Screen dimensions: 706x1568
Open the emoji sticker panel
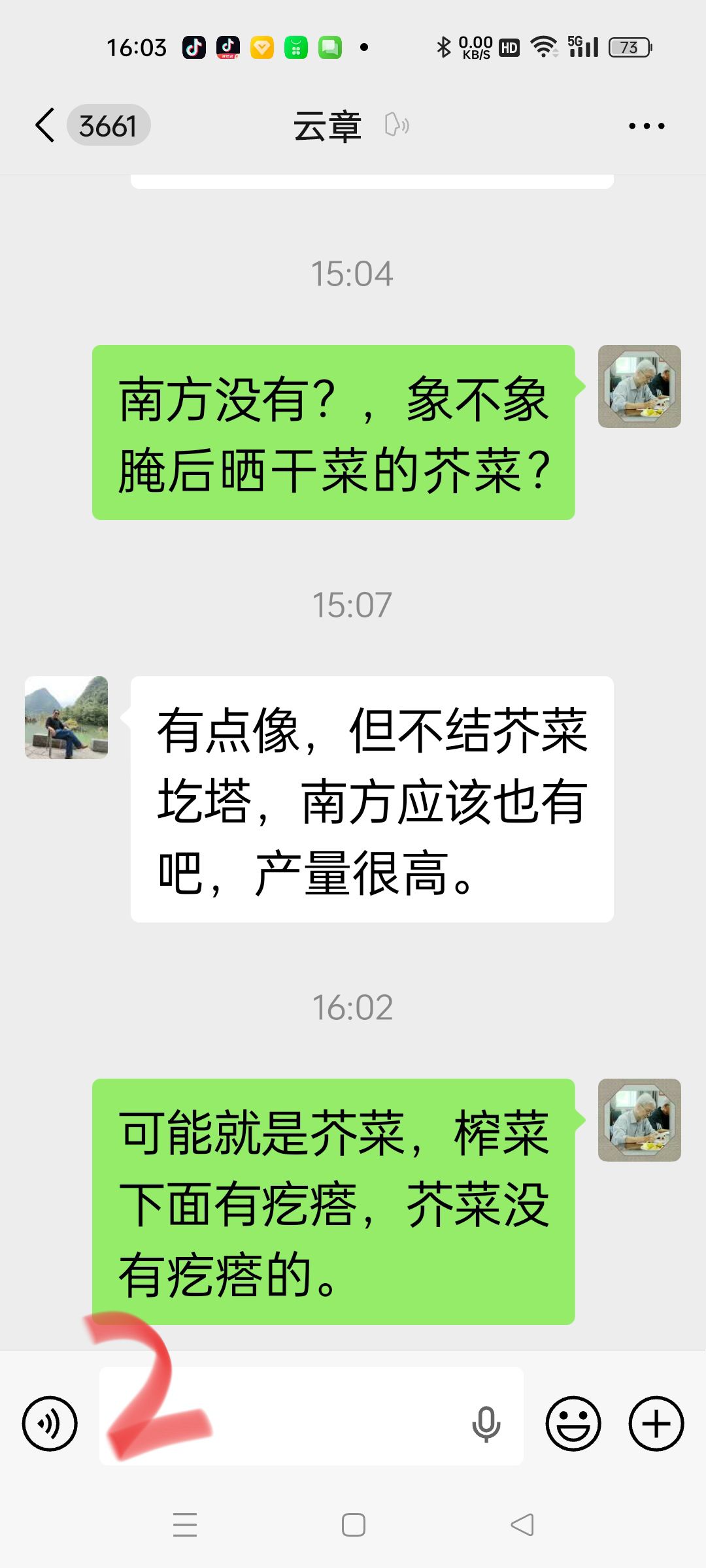573,1424
